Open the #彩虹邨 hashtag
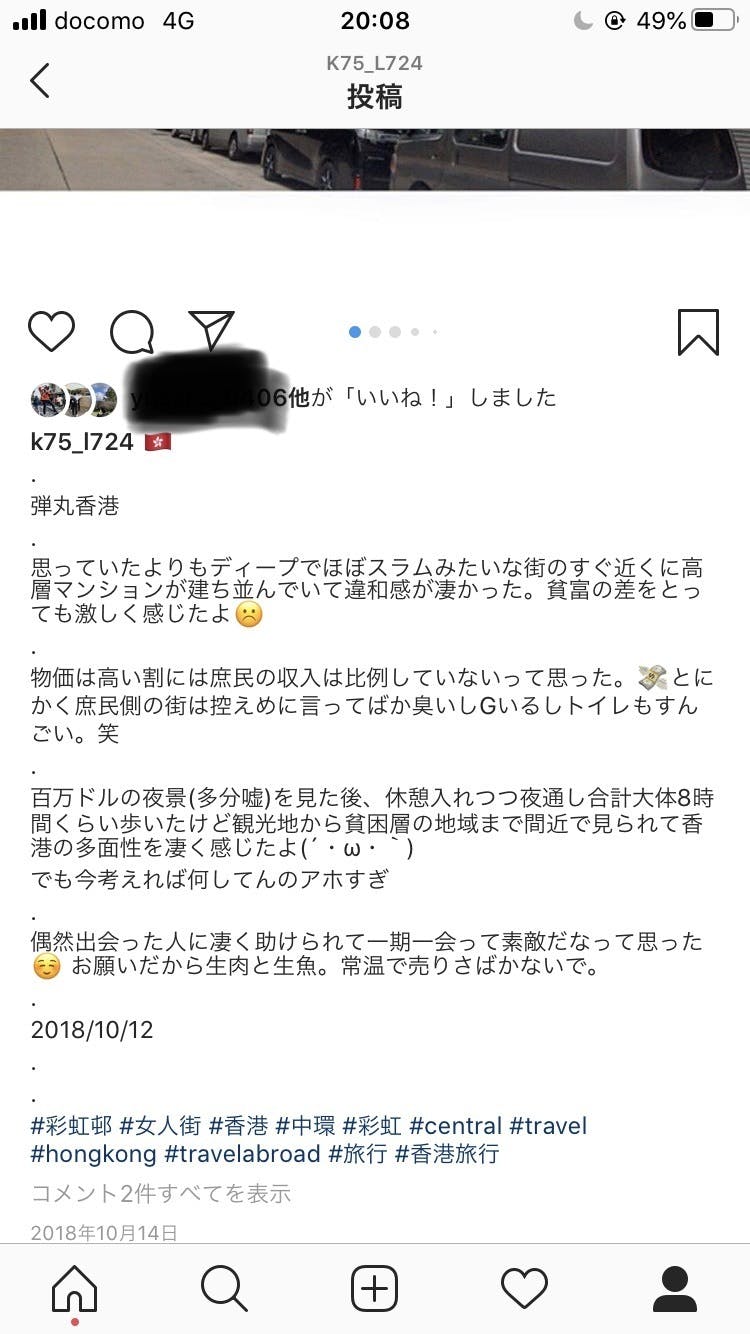 [x=72, y=1126]
